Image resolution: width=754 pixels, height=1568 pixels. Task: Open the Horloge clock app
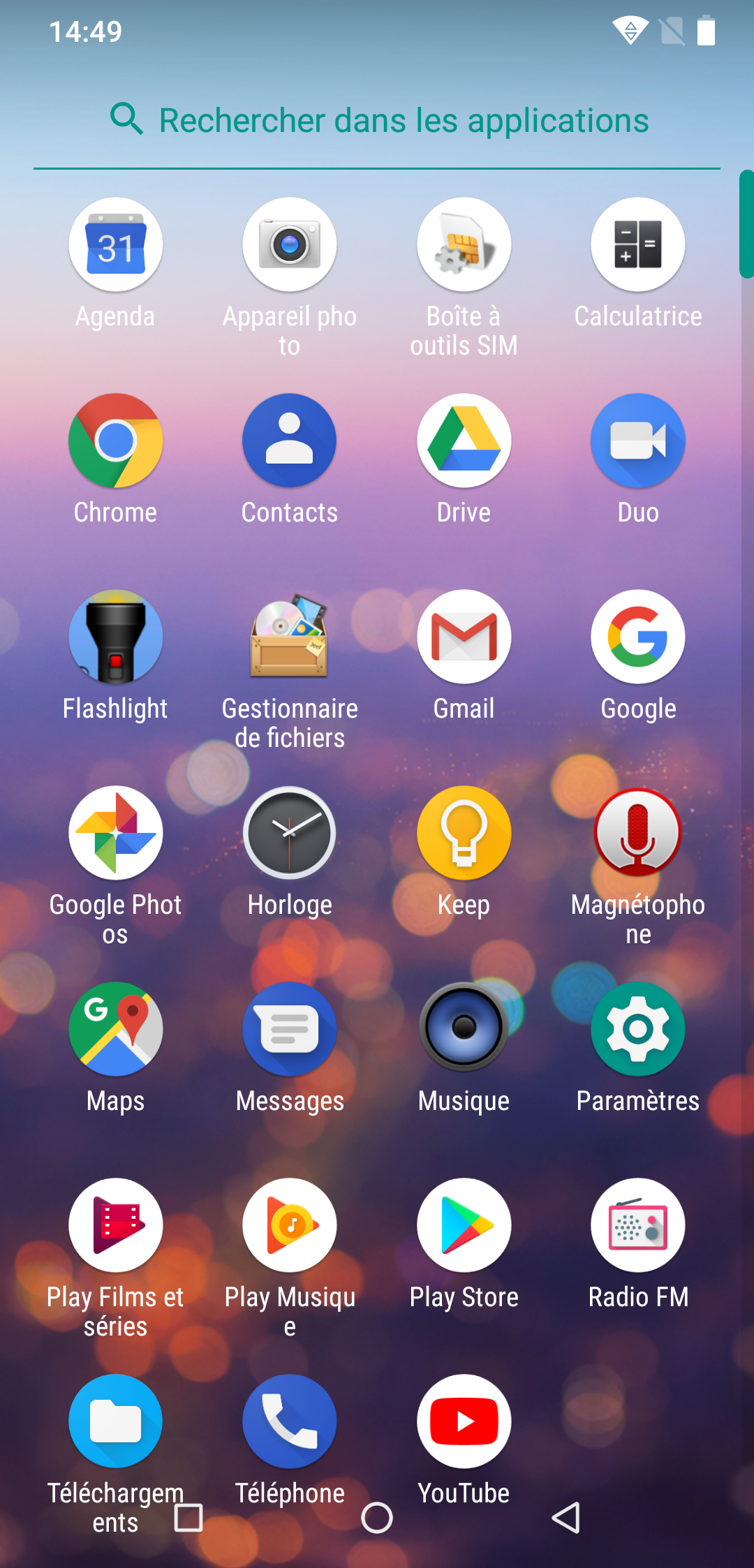point(290,833)
